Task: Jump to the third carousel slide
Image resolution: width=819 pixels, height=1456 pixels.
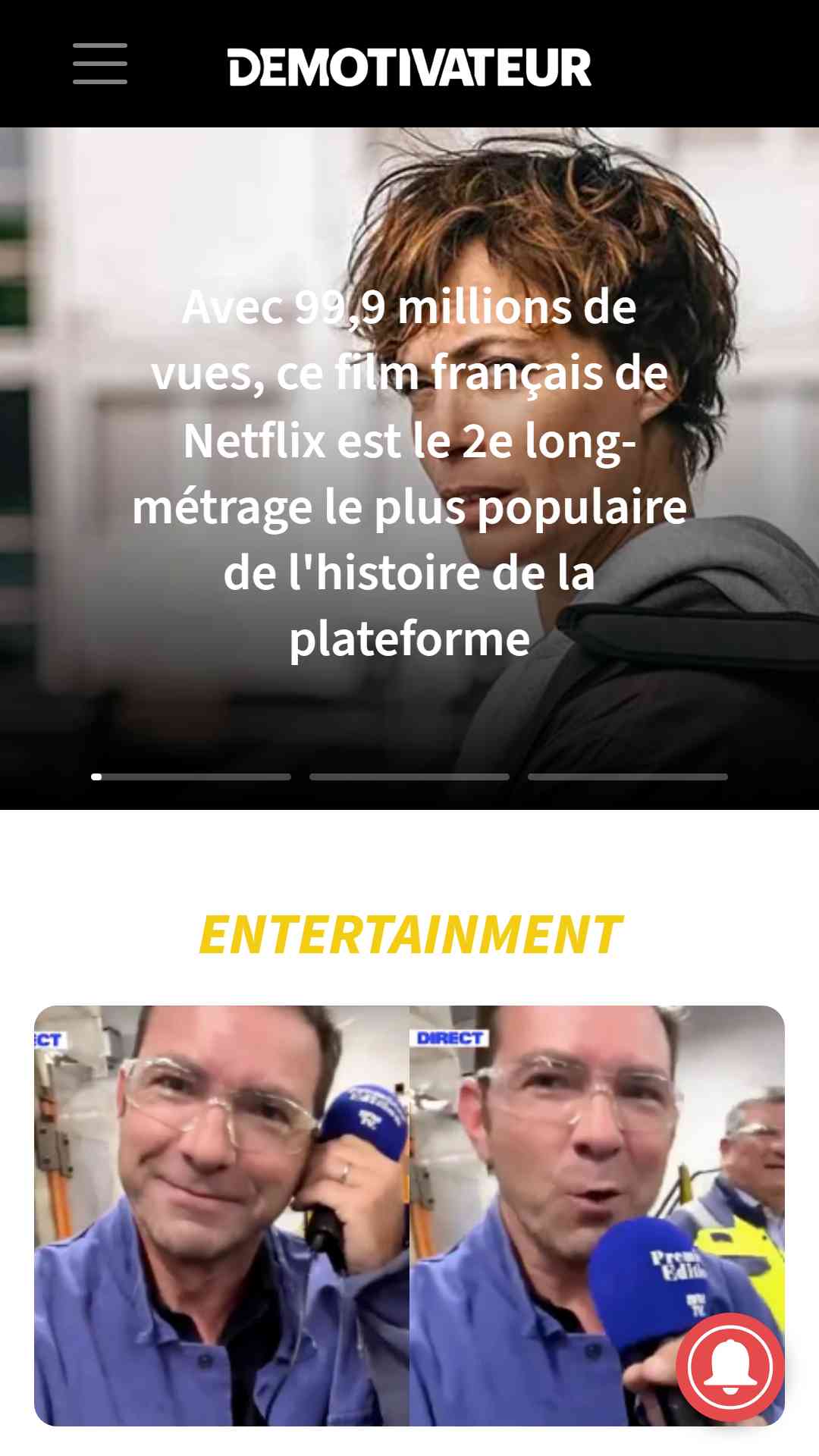Action: click(x=627, y=777)
